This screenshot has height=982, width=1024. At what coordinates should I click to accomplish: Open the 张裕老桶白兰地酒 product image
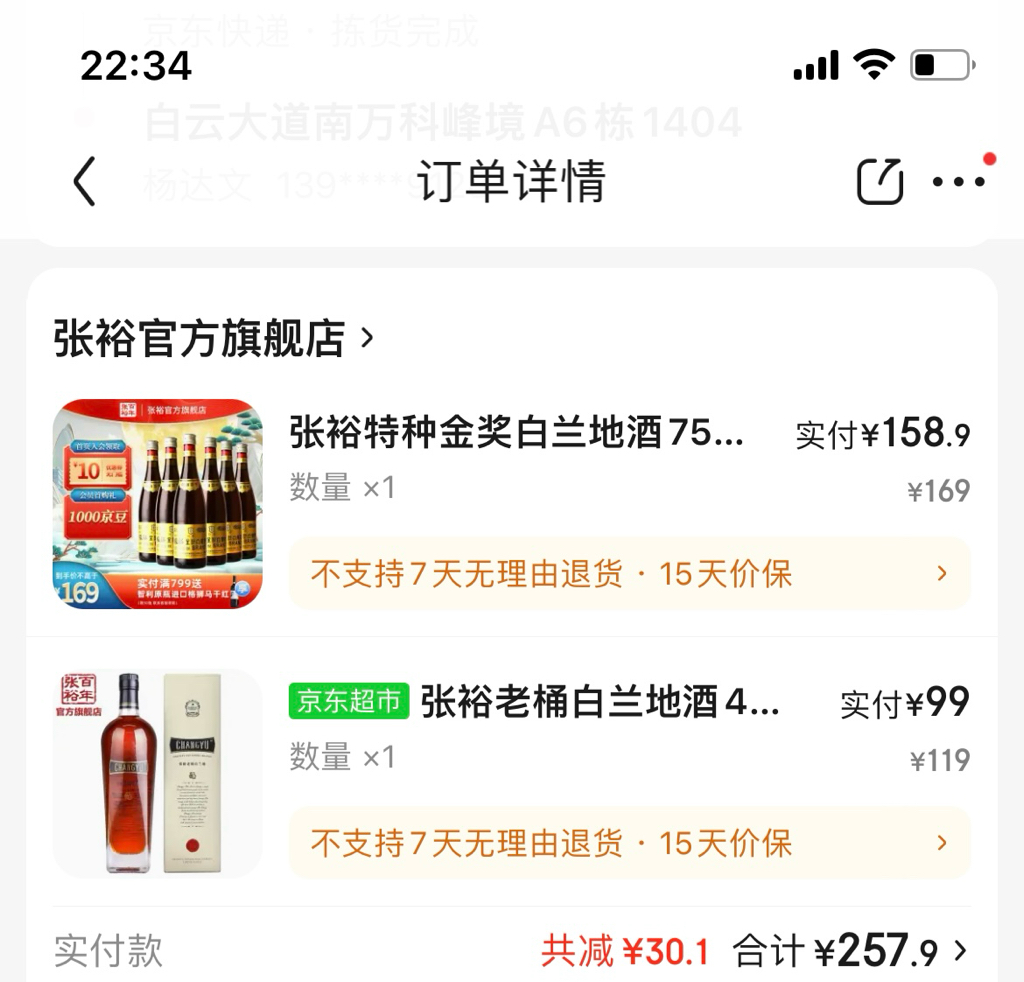click(157, 773)
